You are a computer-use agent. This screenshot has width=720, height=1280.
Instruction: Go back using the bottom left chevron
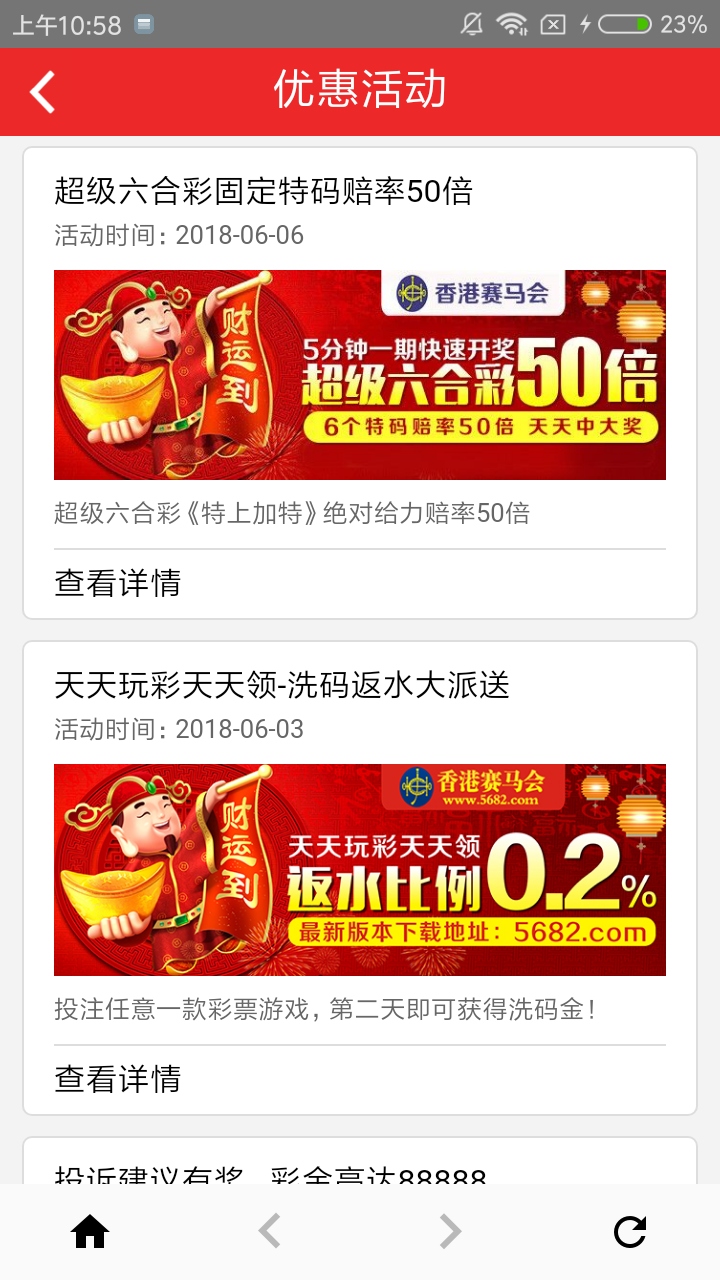pos(270,1233)
